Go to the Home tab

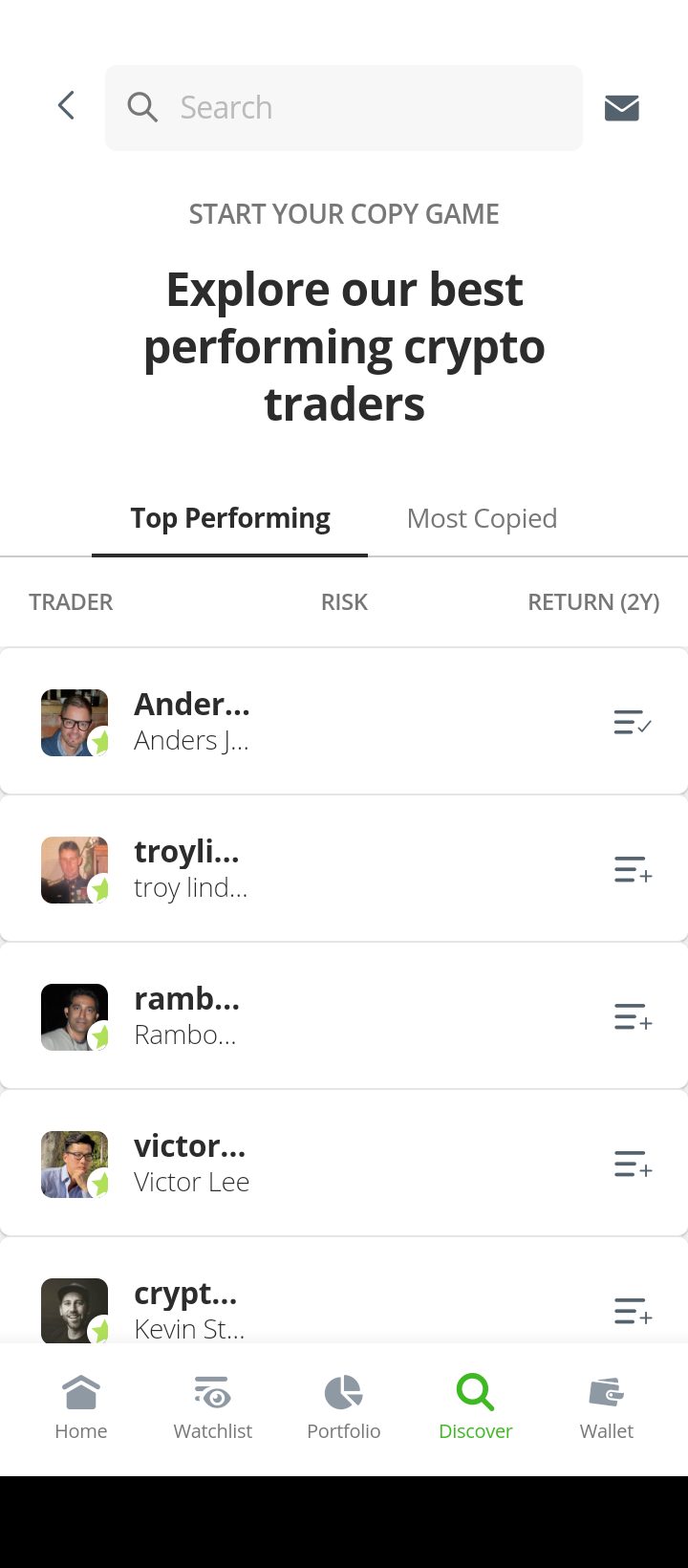pos(81,1407)
